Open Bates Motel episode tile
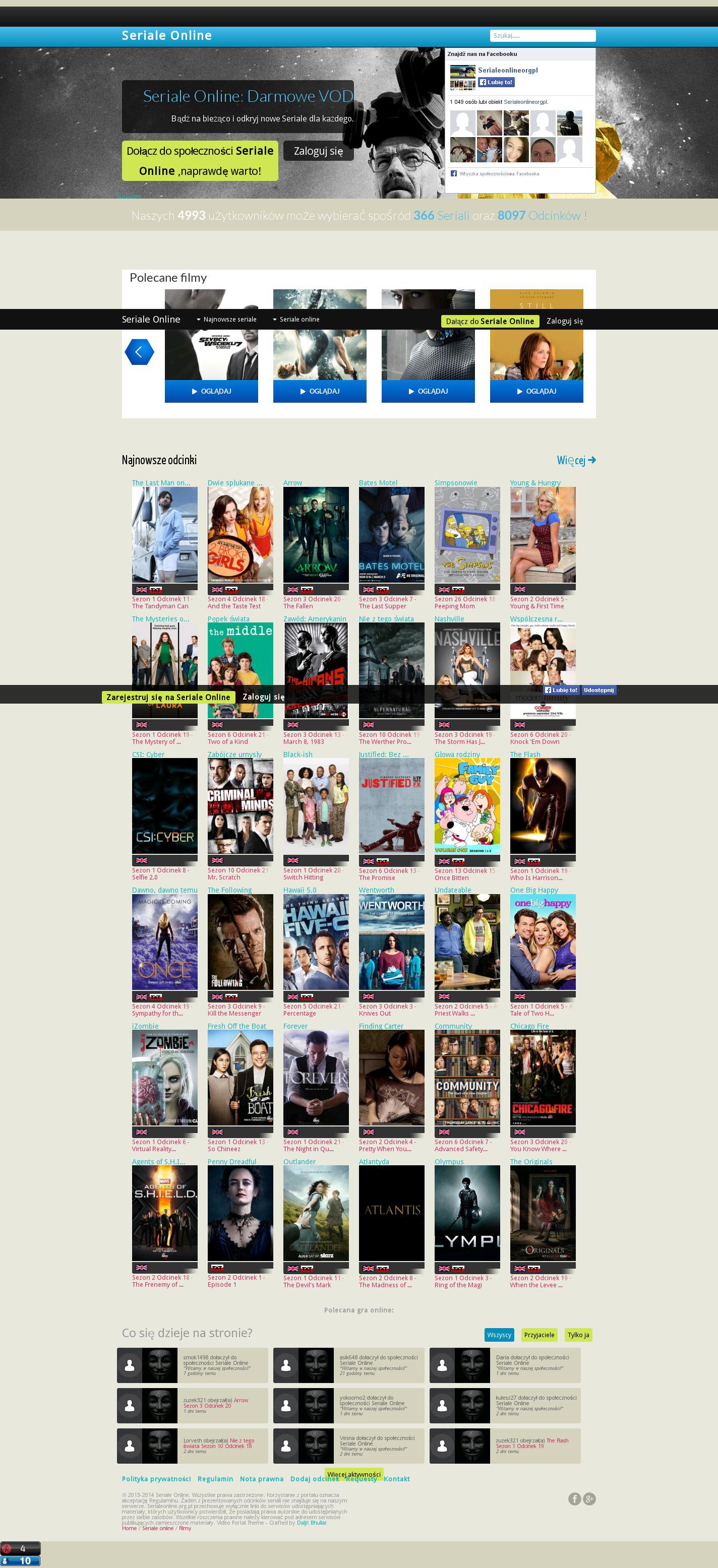718x1568 pixels. [391, 534]
